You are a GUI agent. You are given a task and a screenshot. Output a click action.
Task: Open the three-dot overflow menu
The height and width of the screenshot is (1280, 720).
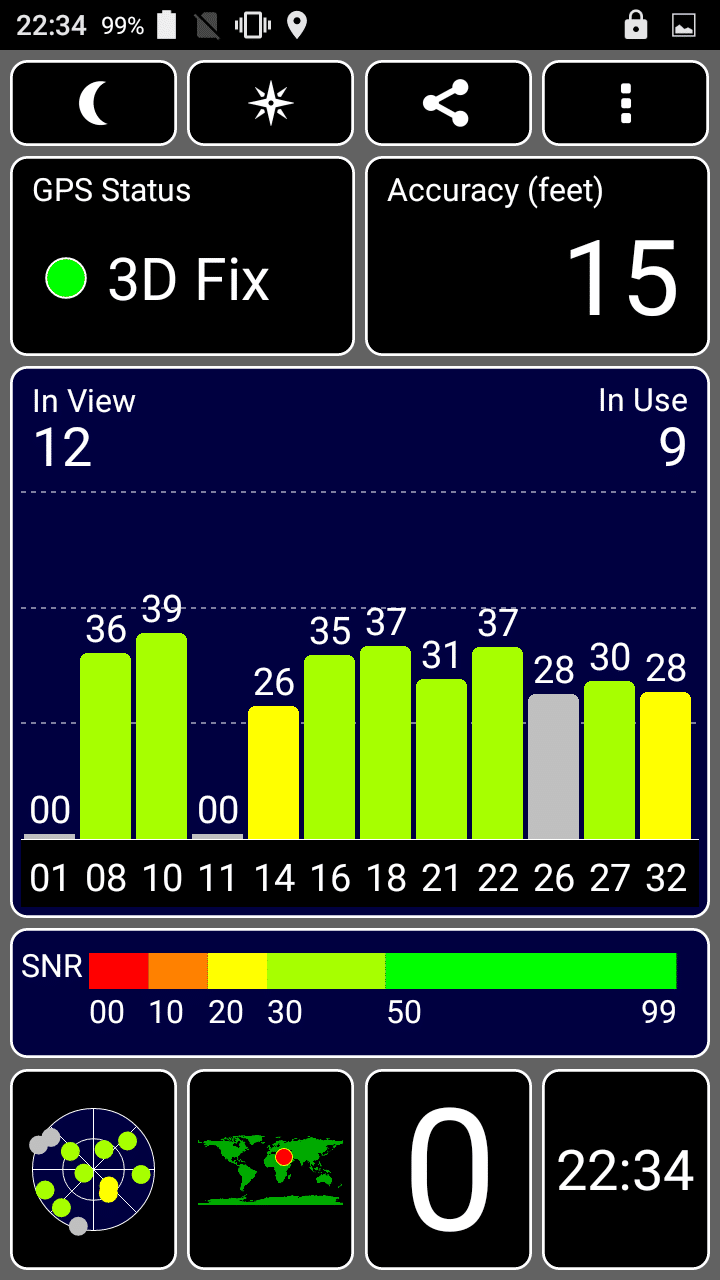[x=625, y=103]
